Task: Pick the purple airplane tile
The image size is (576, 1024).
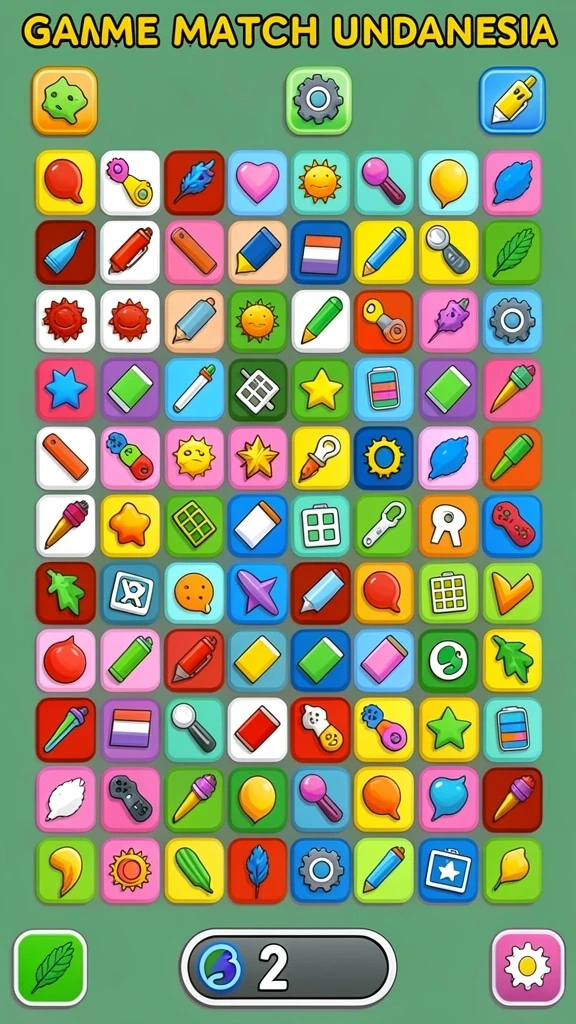Action: point(257,594)
